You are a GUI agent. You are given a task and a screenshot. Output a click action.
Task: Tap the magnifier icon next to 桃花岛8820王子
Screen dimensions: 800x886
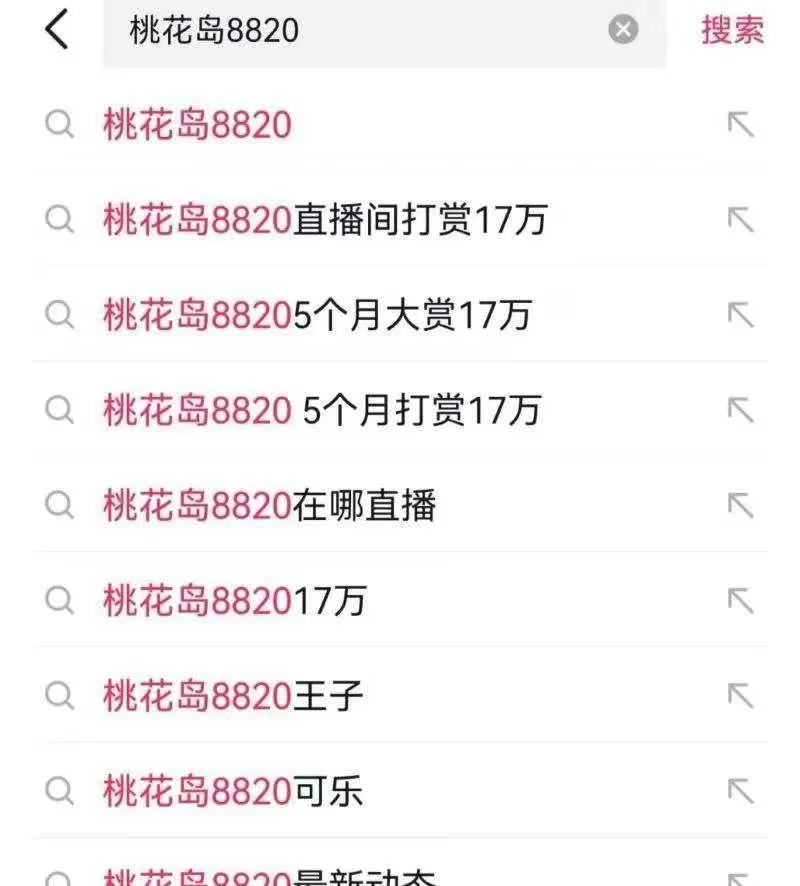click(58, 691)
